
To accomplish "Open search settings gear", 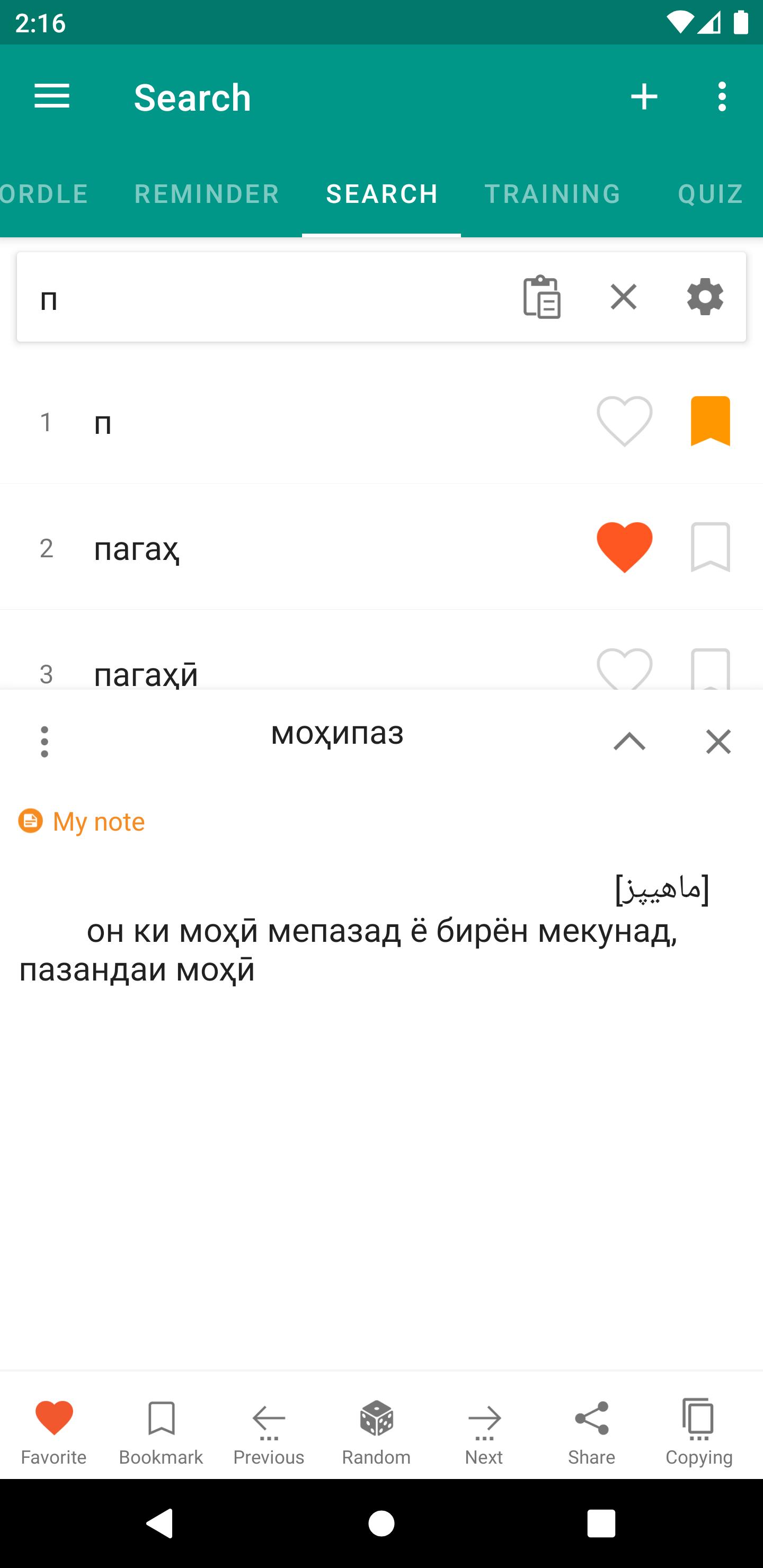I will pos(705,297).
